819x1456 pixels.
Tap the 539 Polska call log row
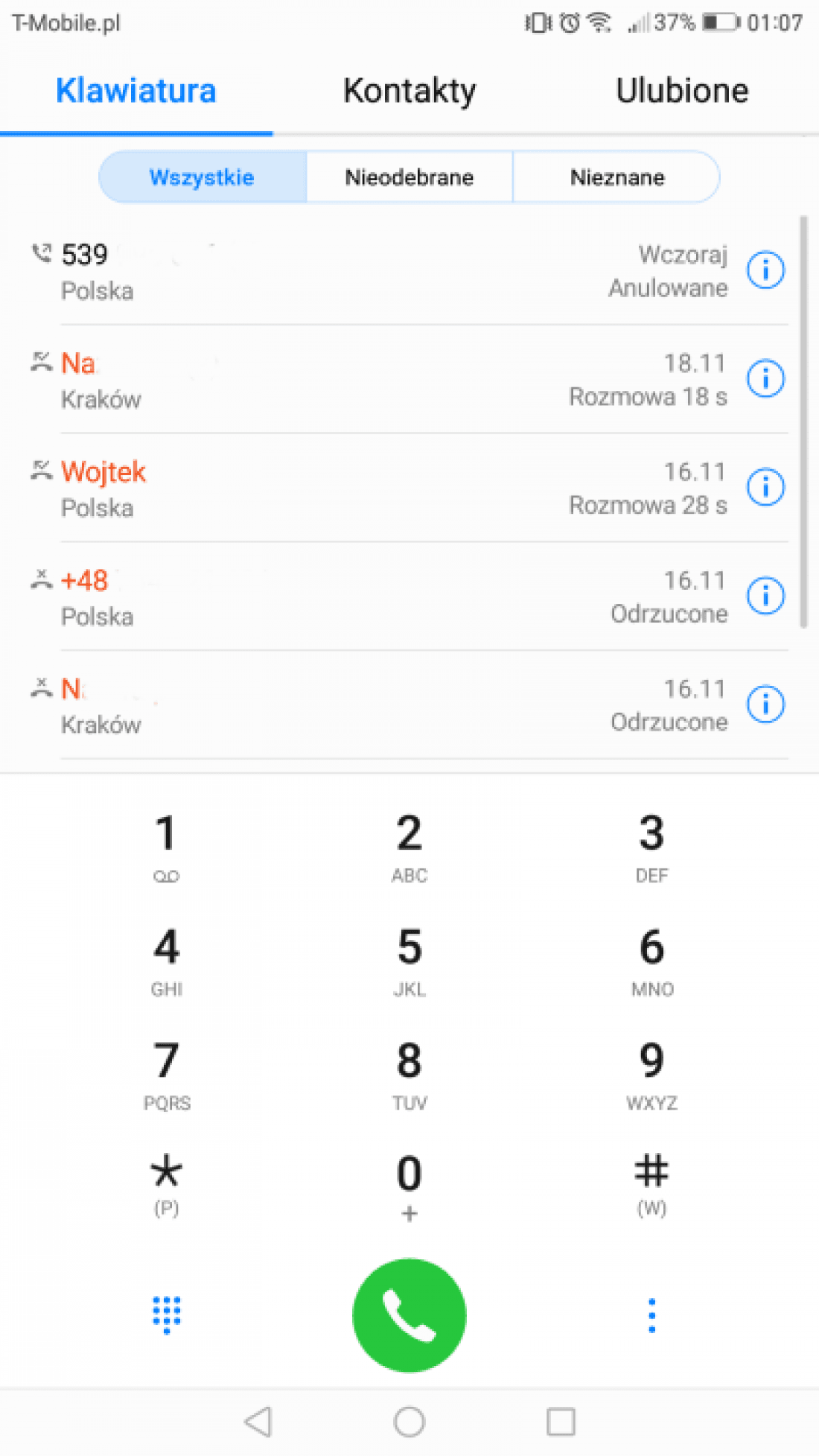(387, 271)
